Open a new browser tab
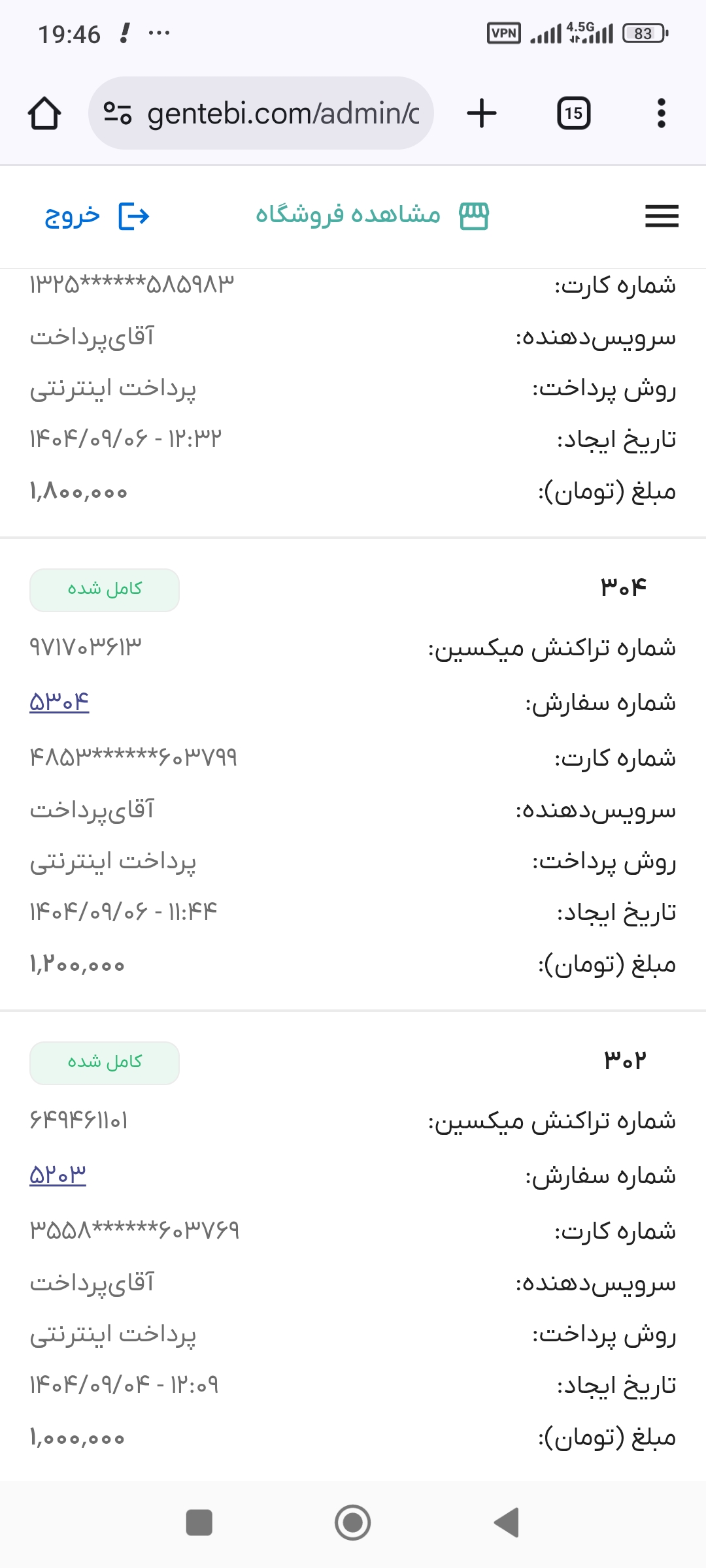 (x=482, y=114)
